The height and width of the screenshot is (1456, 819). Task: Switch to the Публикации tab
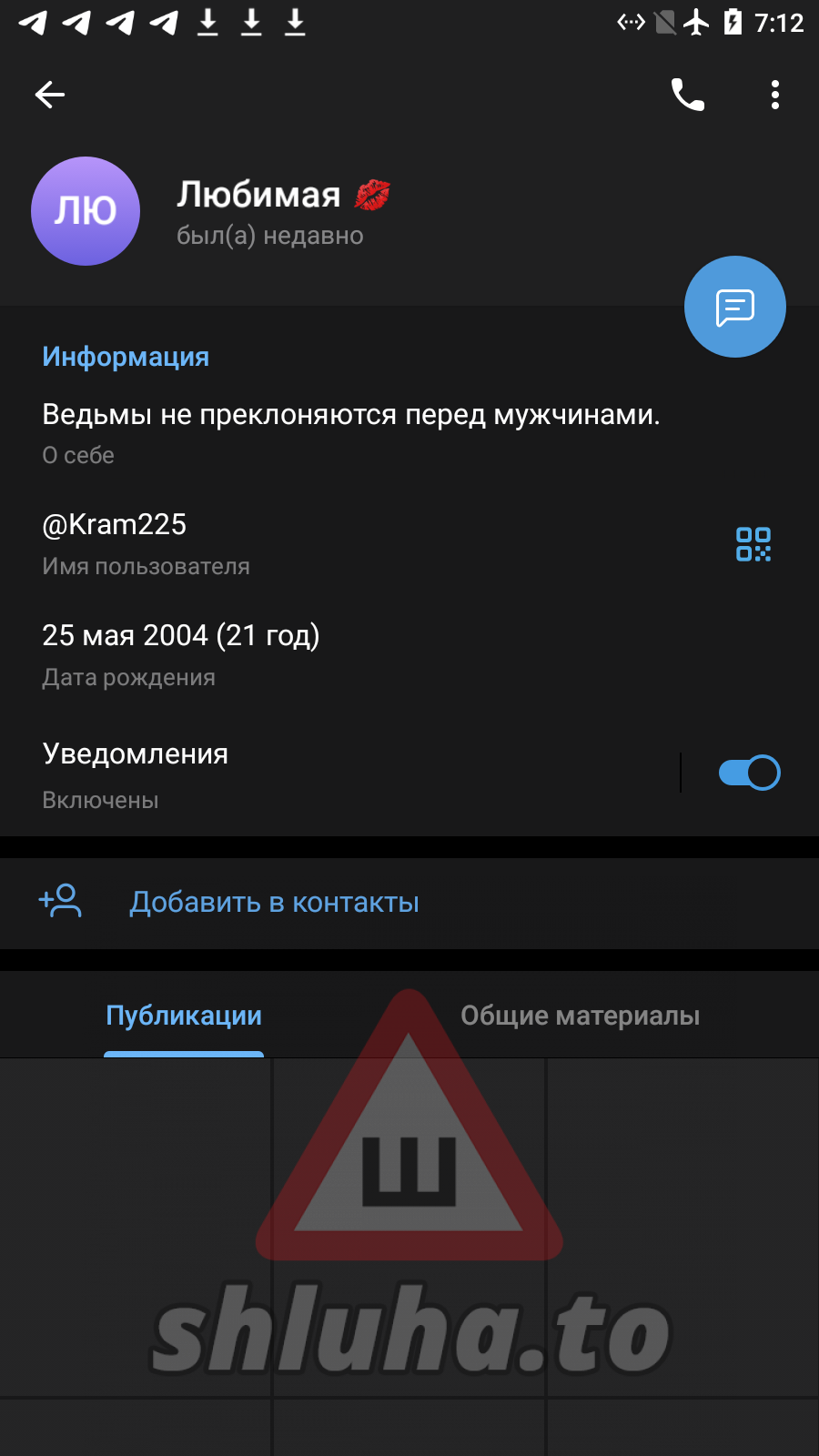coord(184,1016)
